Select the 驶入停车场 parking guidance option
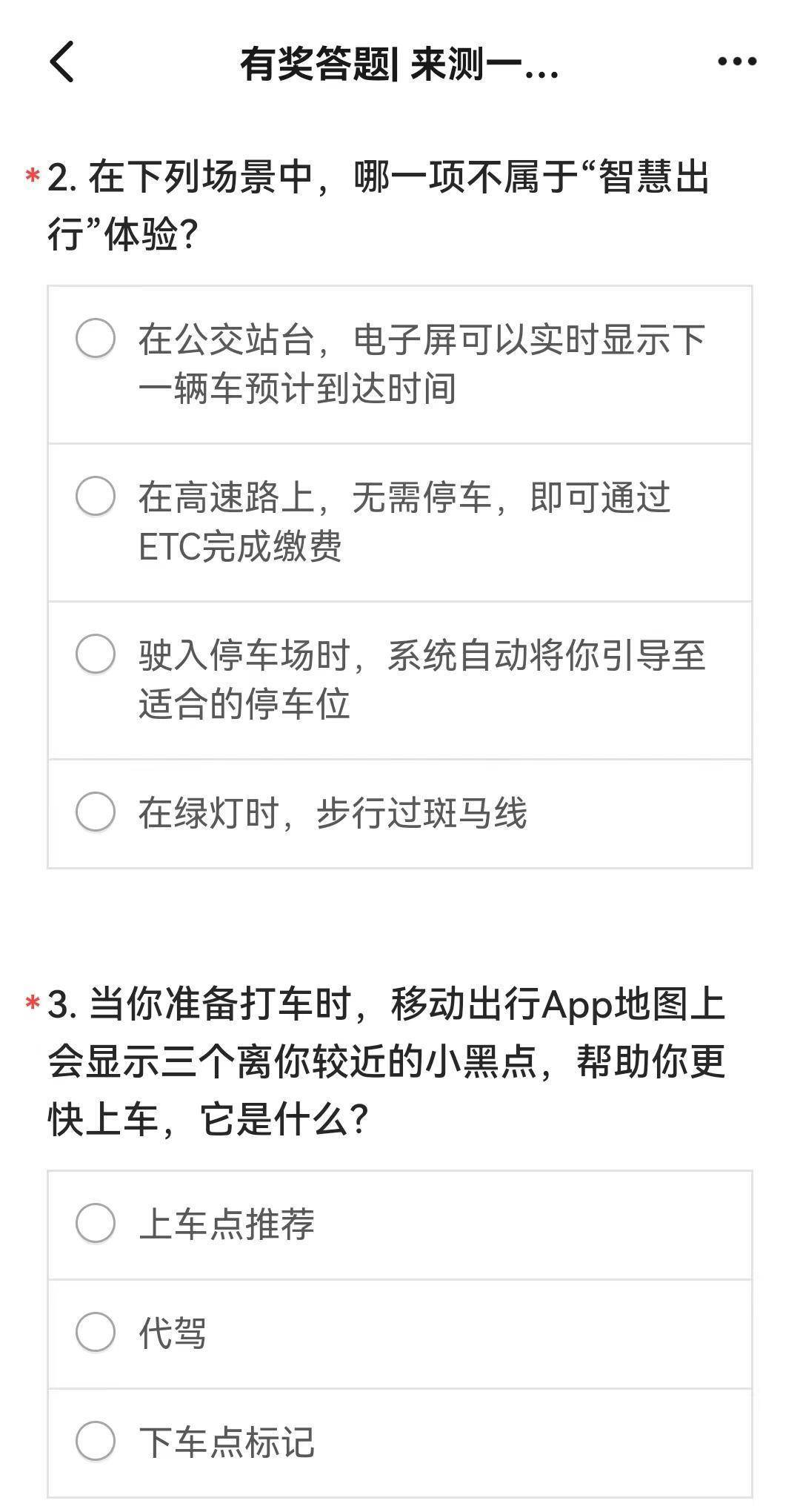Screen dimensions: 800x1512 (x=400, y=680)
